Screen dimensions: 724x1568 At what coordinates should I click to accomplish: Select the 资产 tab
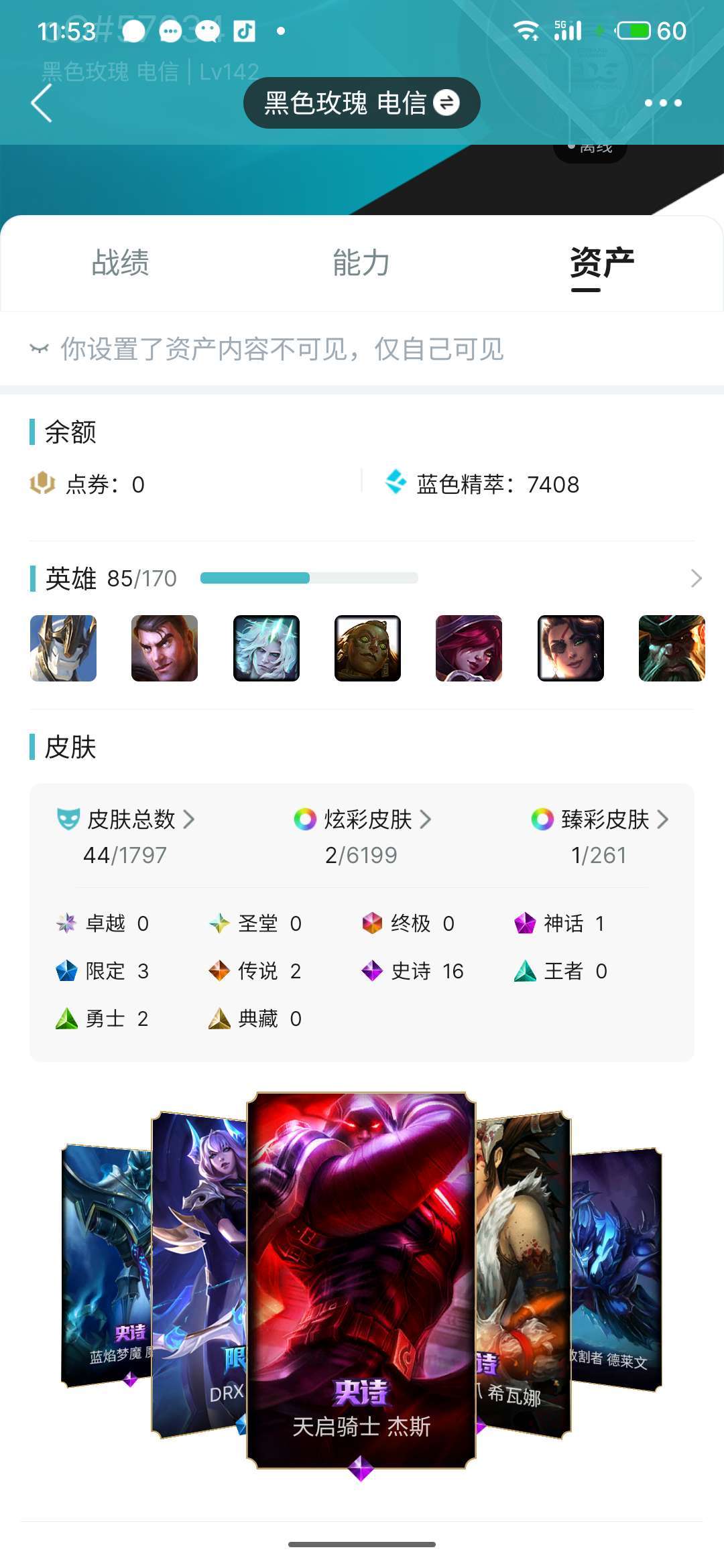tap(602, 262)
